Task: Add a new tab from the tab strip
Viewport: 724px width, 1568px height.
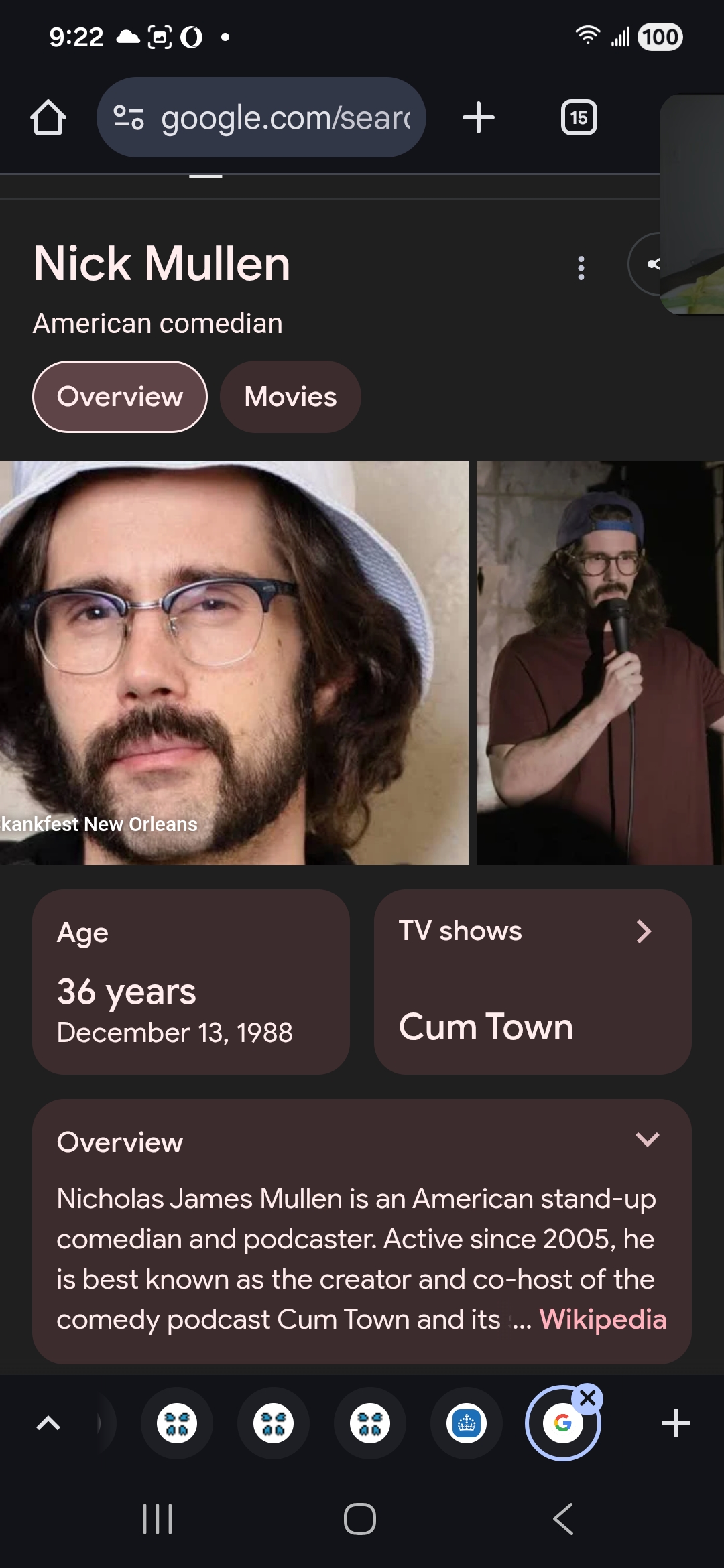Action: [x=676, y=1423]
